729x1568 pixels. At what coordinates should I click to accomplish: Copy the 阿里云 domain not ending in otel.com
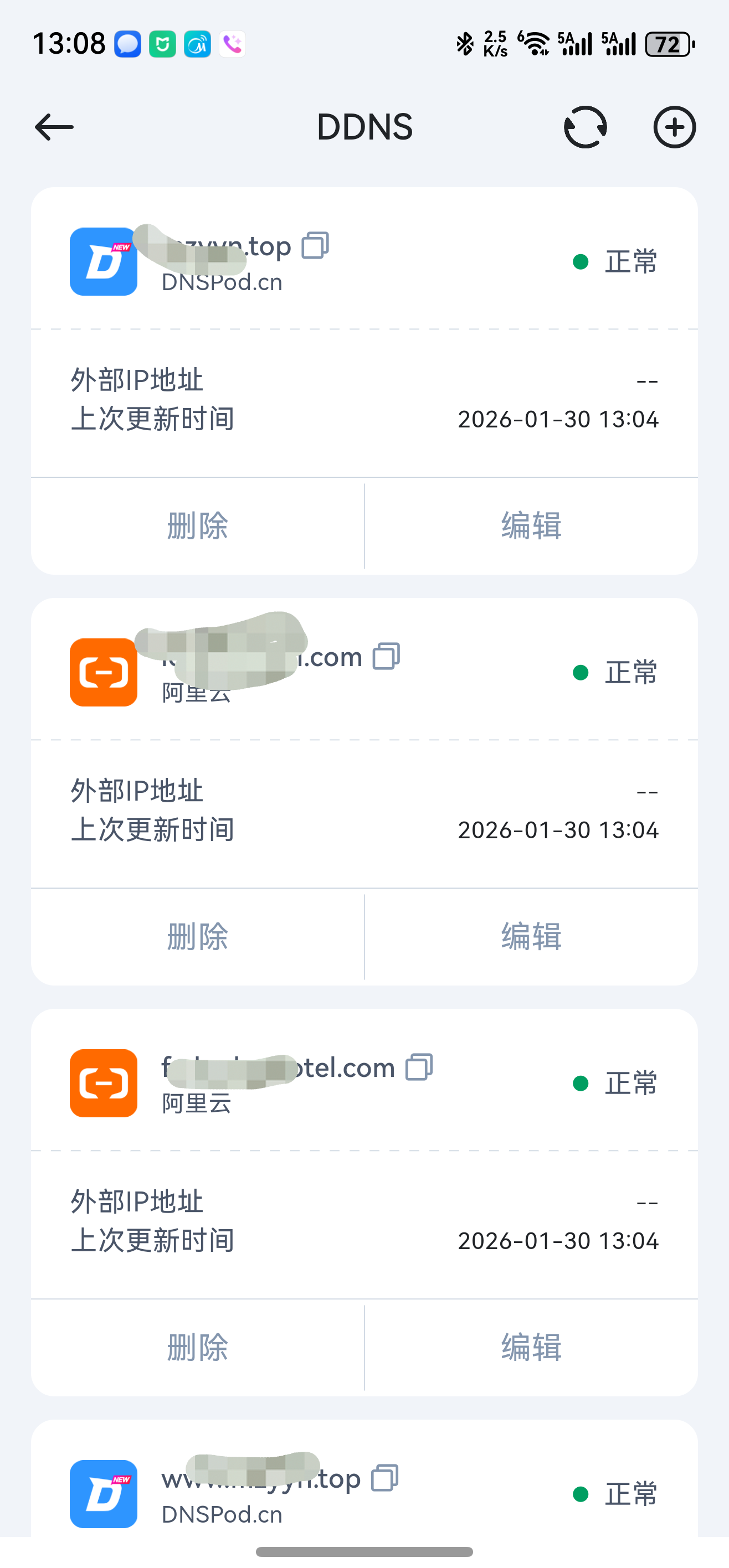point(386,656)
